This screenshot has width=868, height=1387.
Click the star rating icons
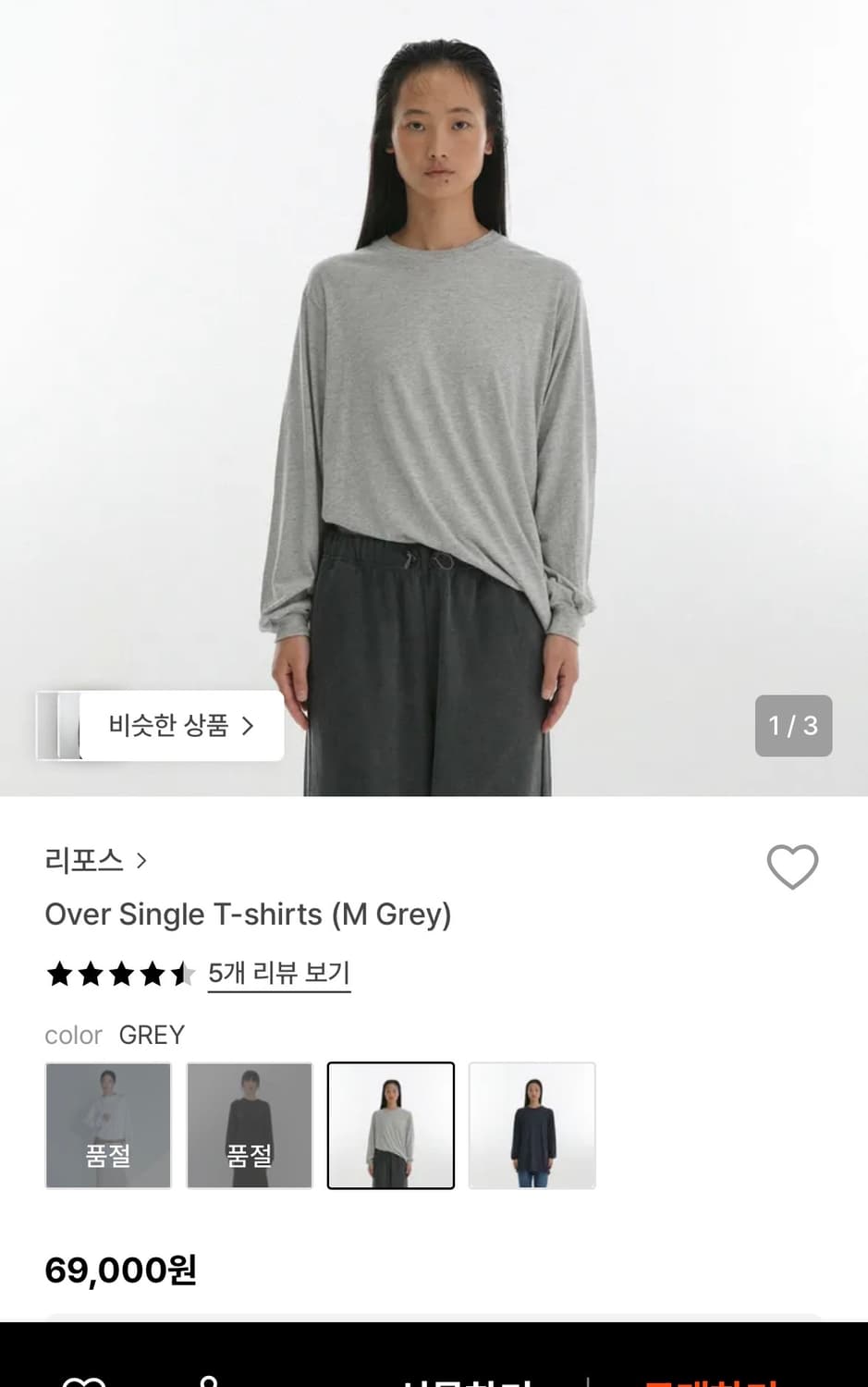tap(118, 974)
